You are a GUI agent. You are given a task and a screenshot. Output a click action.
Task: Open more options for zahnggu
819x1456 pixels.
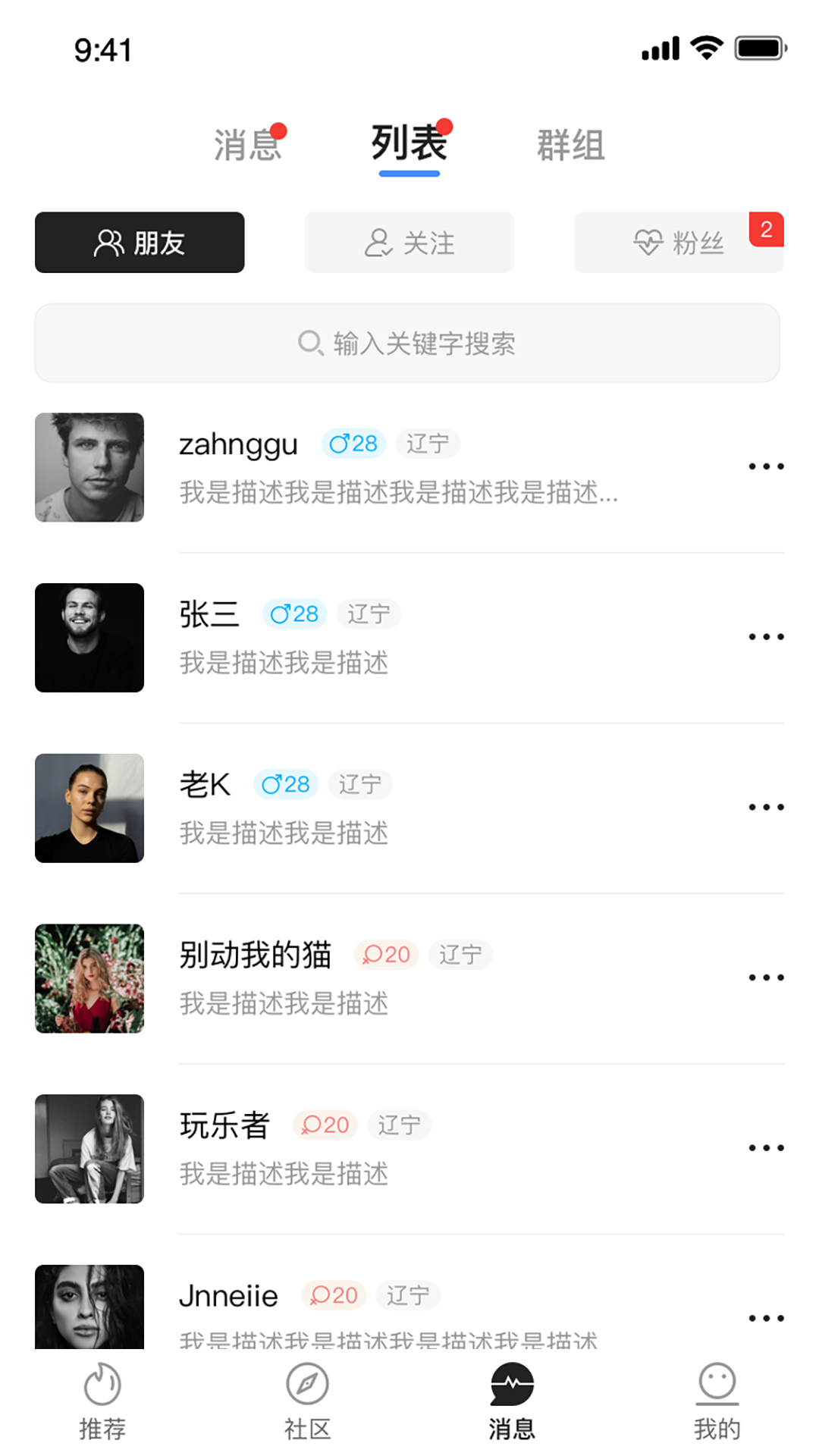(766, 466)
